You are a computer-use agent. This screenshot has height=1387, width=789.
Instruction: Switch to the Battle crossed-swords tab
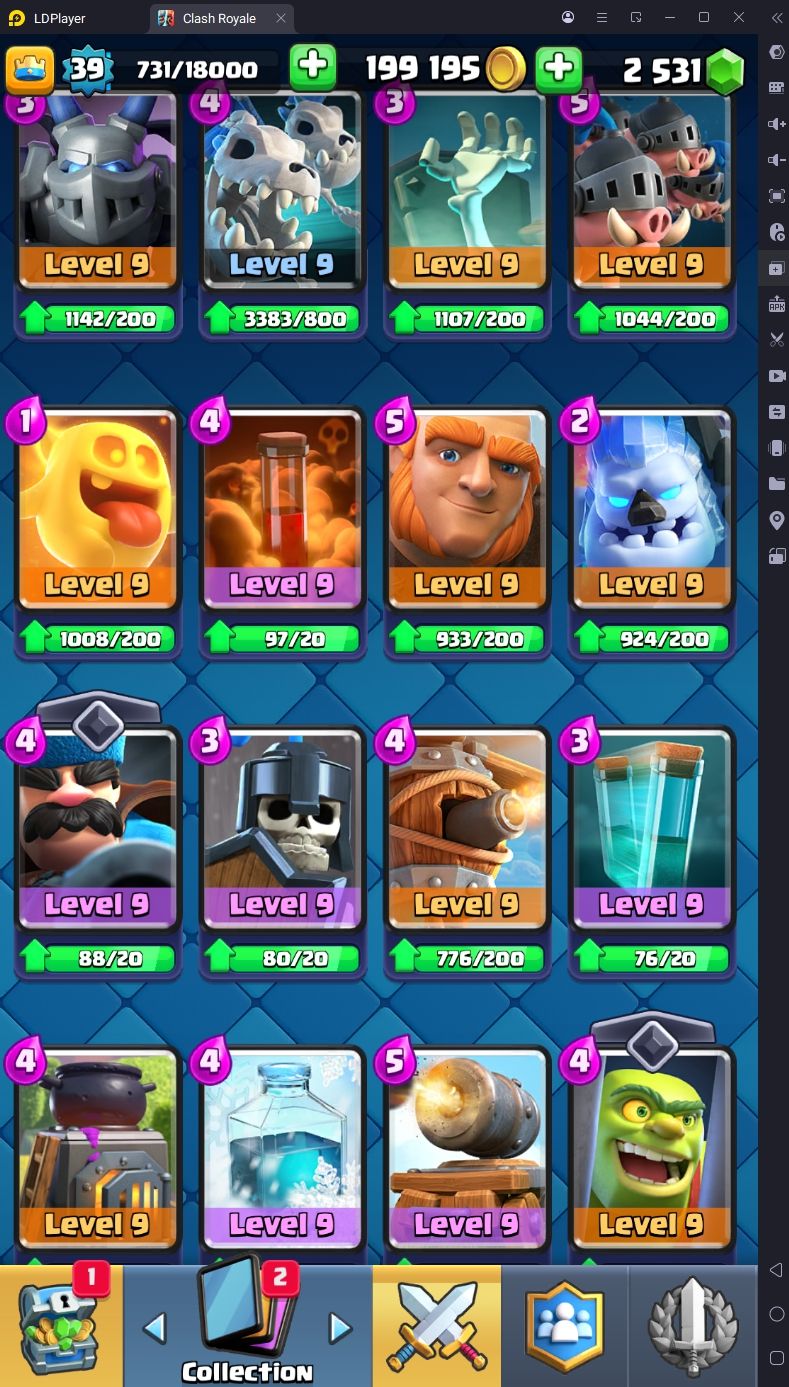(x=436, y=1325)
